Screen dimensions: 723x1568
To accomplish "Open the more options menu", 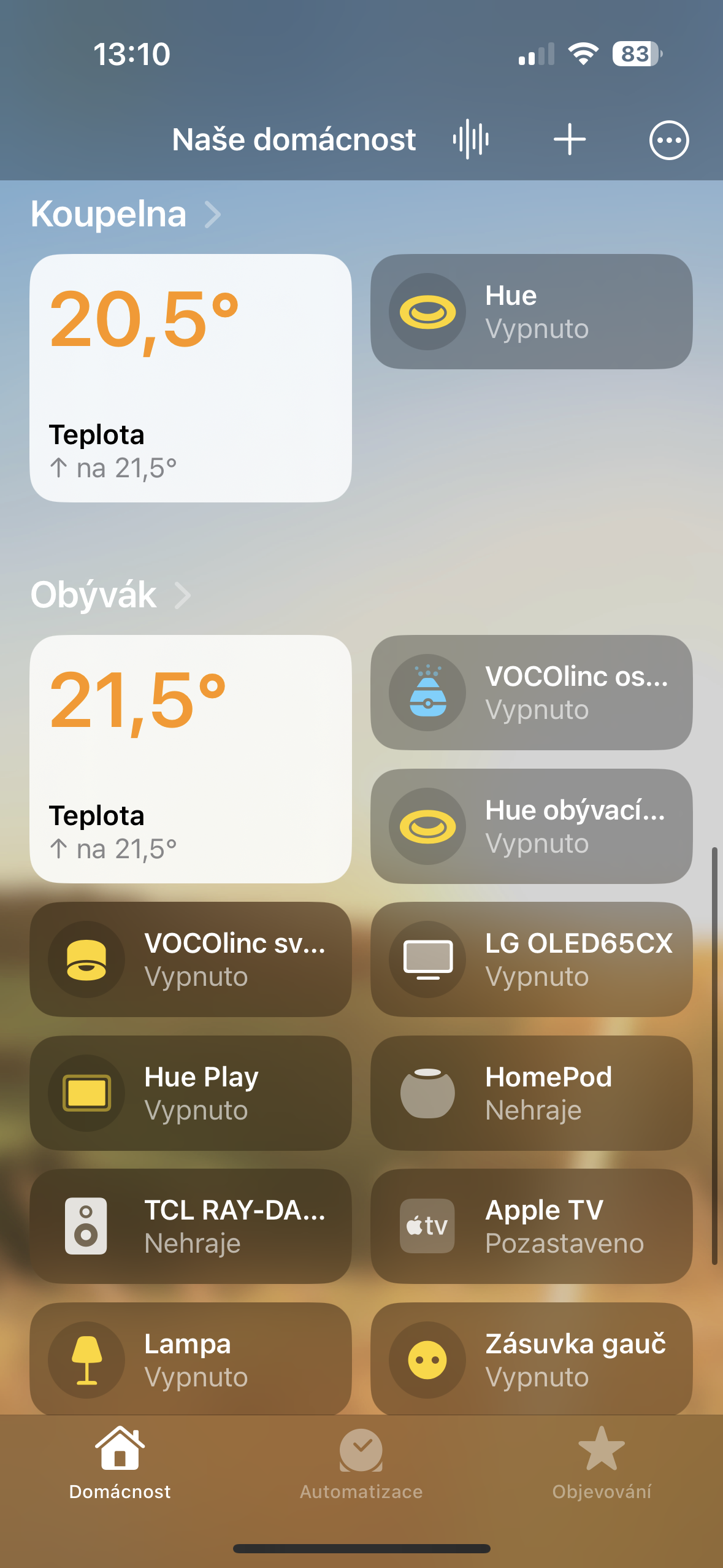I will pyautogui.click(x=668, y=140).
